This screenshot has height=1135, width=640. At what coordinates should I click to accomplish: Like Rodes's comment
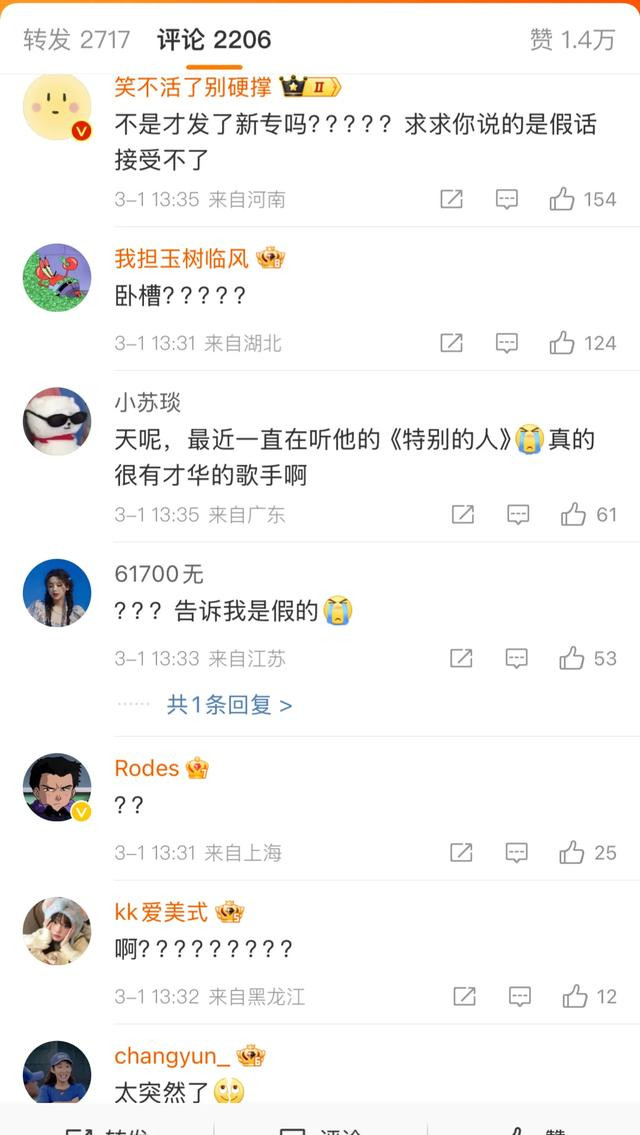[588, 852]
